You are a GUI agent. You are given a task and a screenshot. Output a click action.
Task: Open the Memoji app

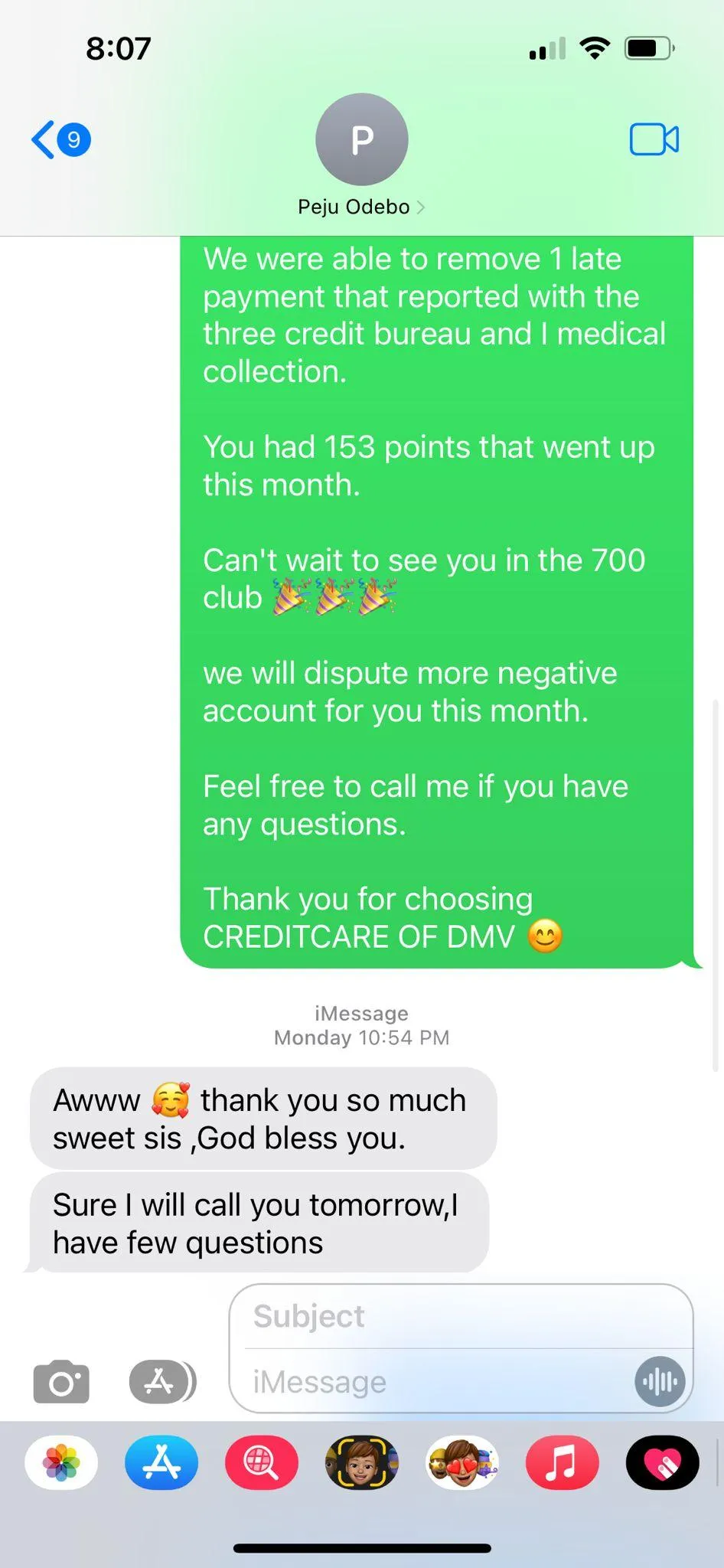point(361,1463)
